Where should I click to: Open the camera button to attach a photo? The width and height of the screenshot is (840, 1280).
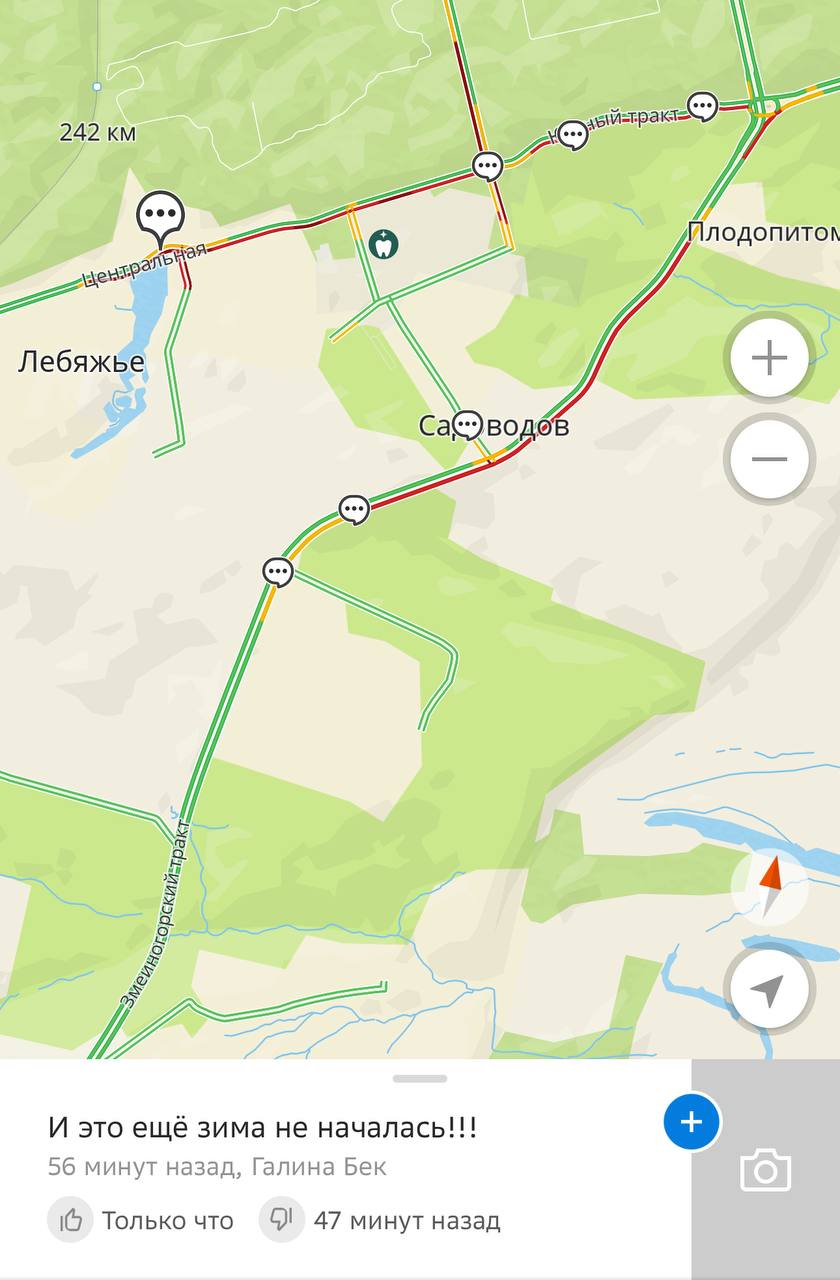click(766, 1170)
